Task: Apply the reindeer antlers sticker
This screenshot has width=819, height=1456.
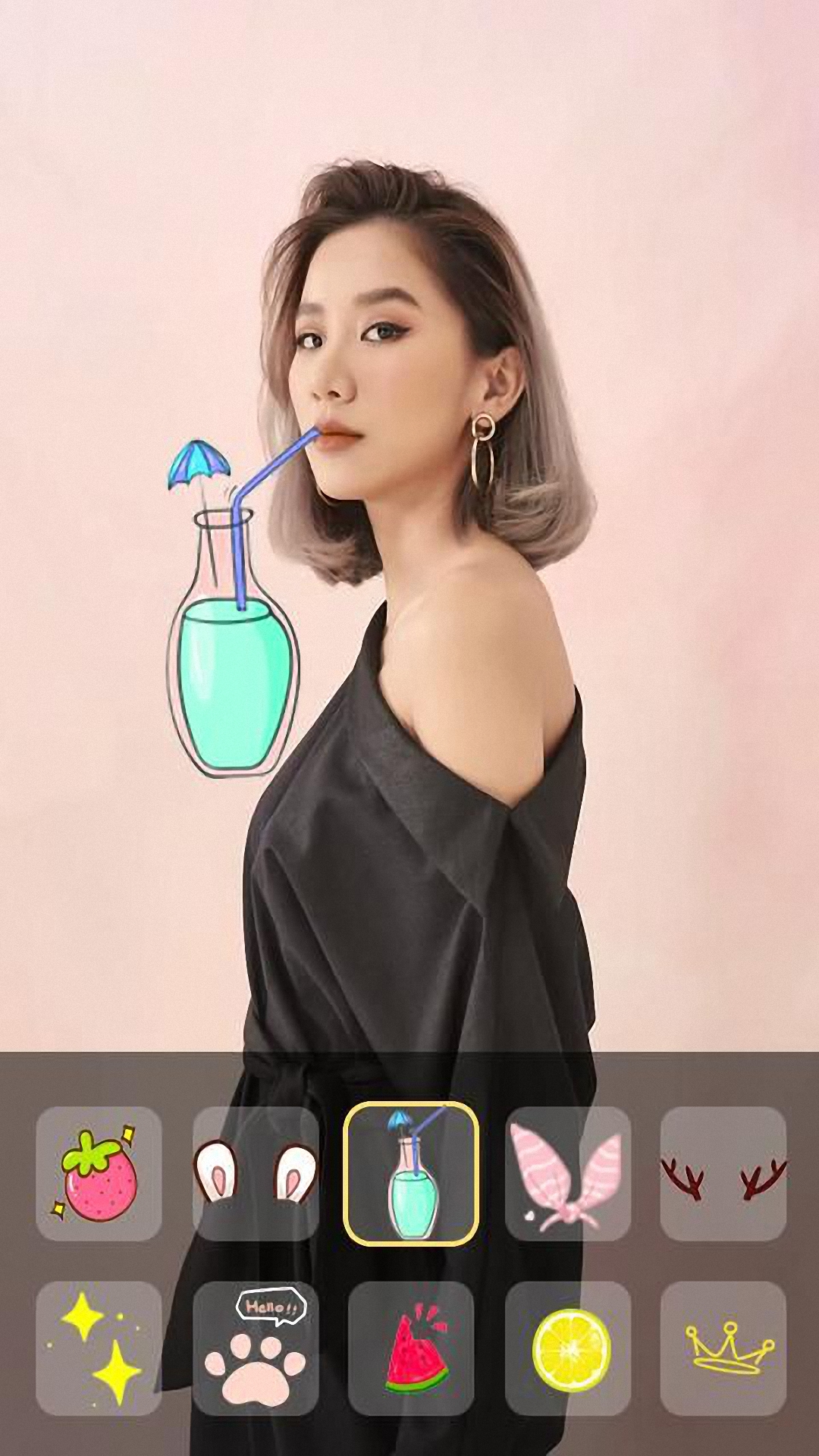Action: pyautogui.click(x=723, y=1173)
